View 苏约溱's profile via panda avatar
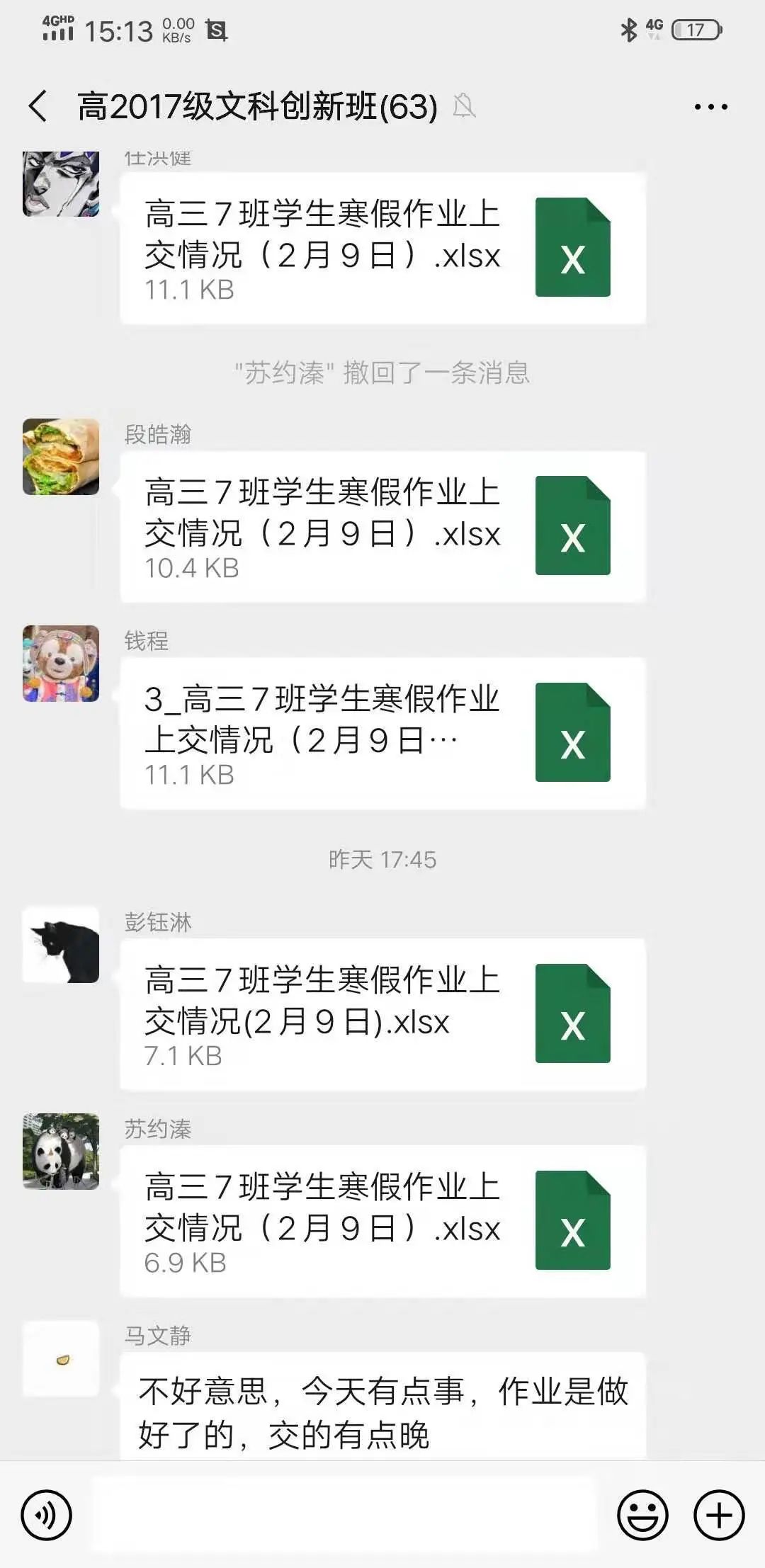Screen dimensions: 765x1568 pos(61,1152)
